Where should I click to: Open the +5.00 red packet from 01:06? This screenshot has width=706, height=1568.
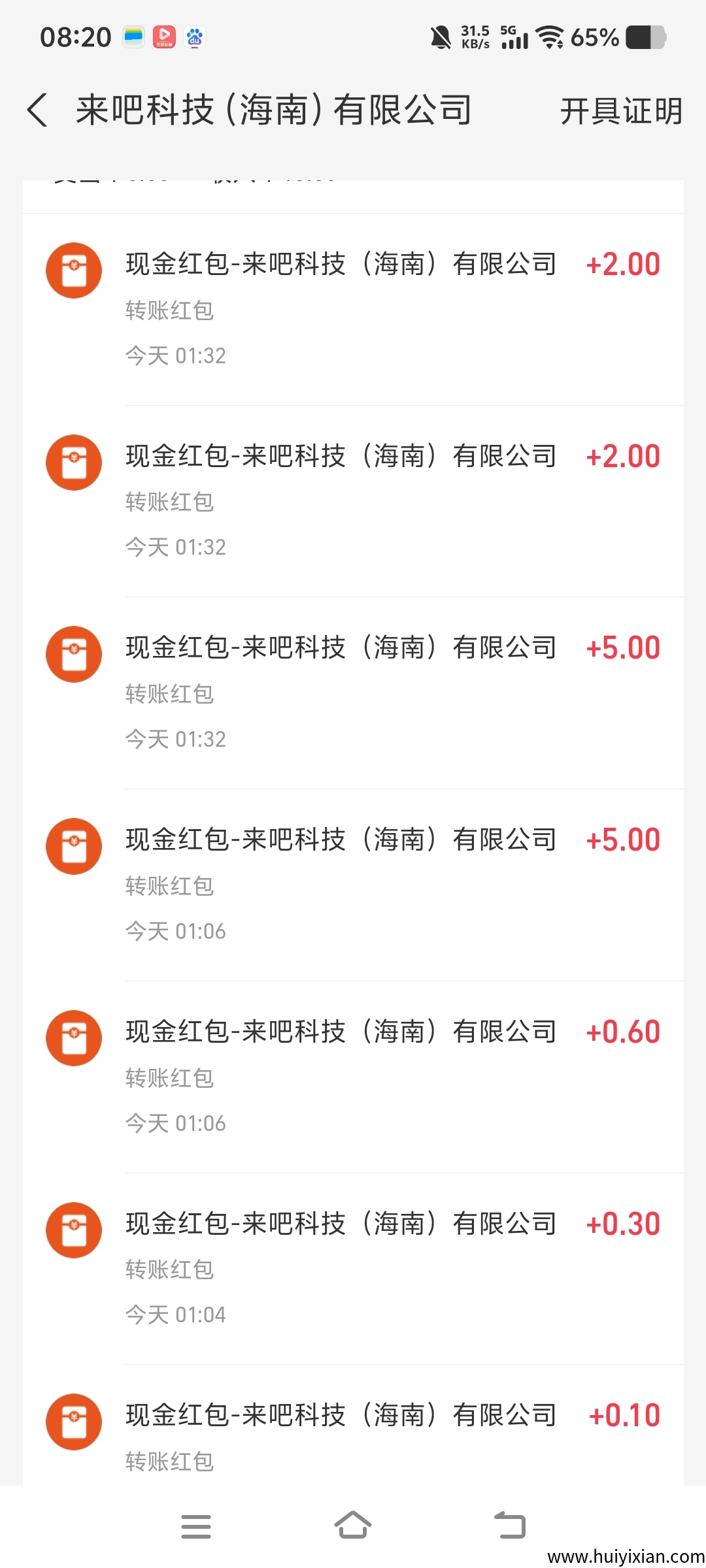(x=353, y=885)
